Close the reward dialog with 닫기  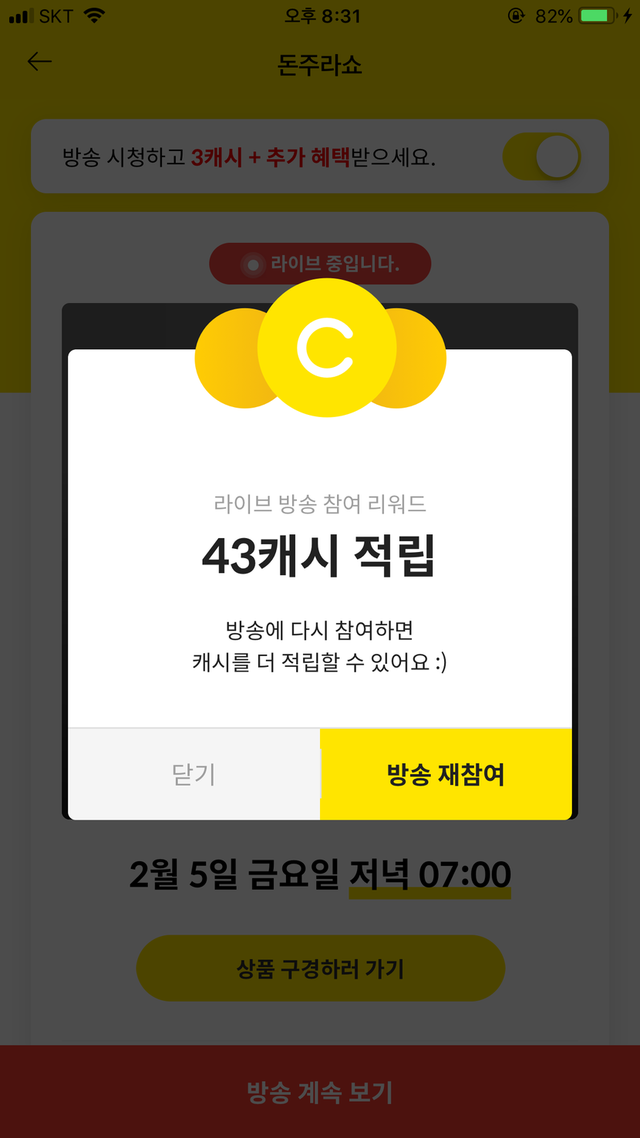pos(194,774)
